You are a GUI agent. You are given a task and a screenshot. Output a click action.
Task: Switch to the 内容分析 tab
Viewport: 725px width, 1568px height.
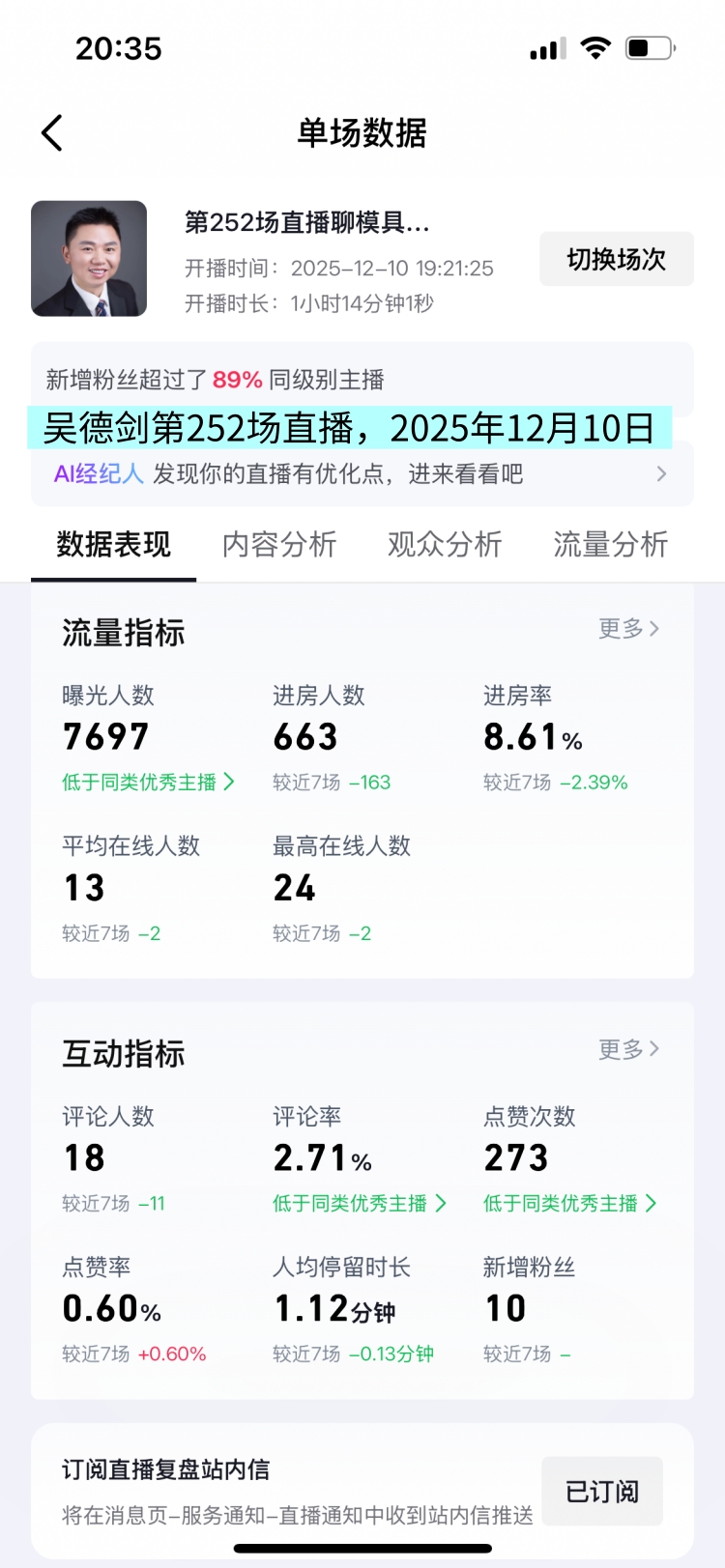279,544
